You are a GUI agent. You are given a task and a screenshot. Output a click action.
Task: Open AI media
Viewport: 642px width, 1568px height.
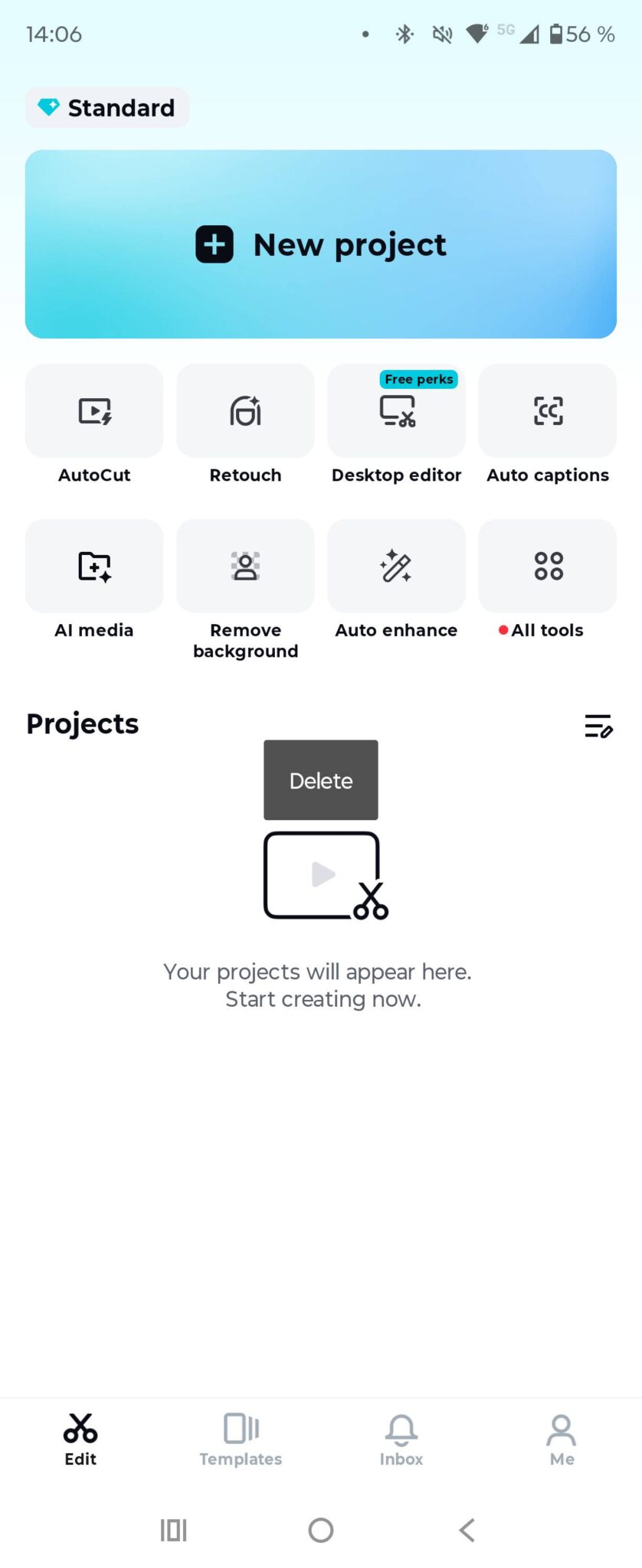point(94,567)
